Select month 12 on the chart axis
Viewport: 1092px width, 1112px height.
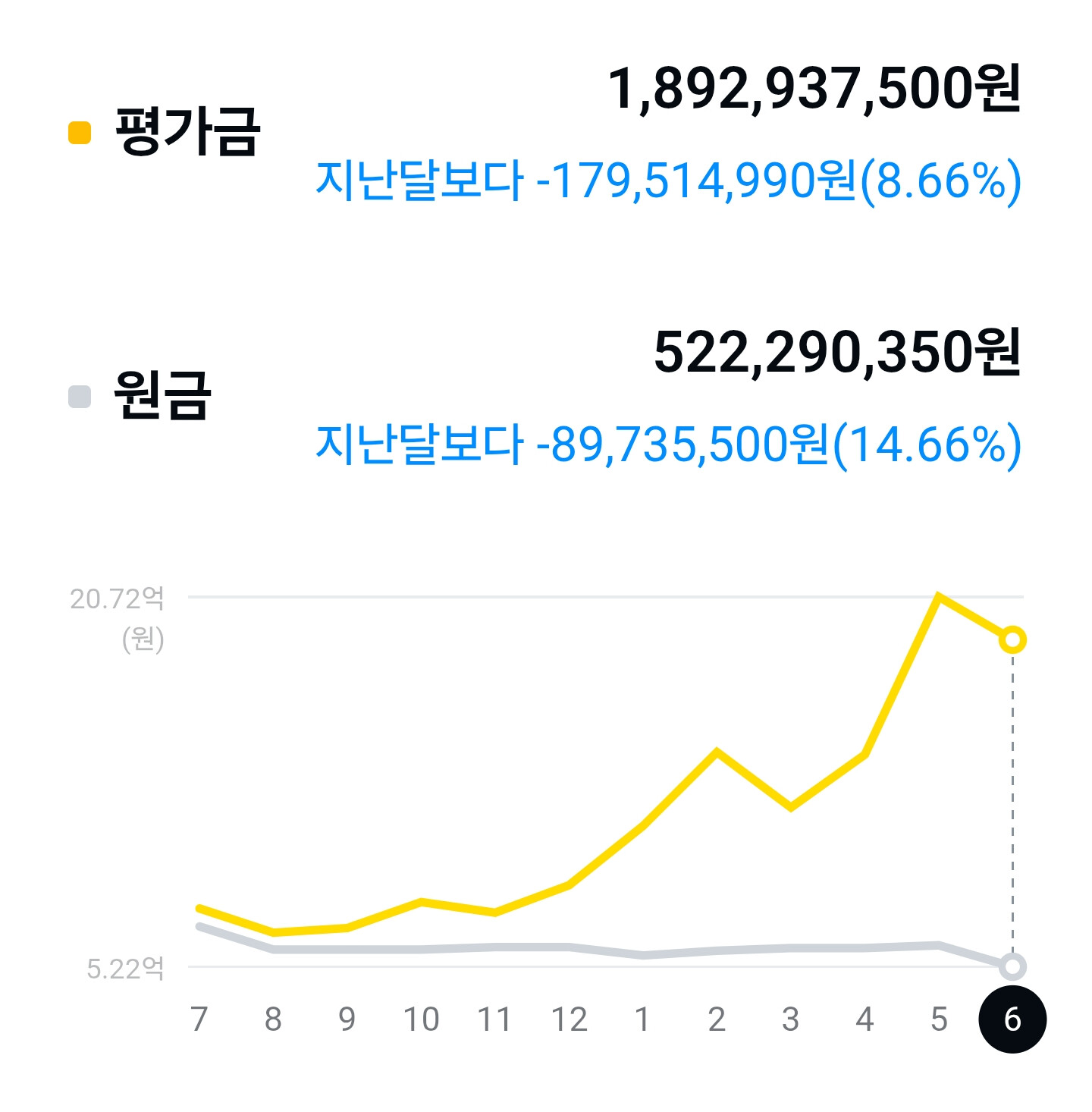[569, 1019]
